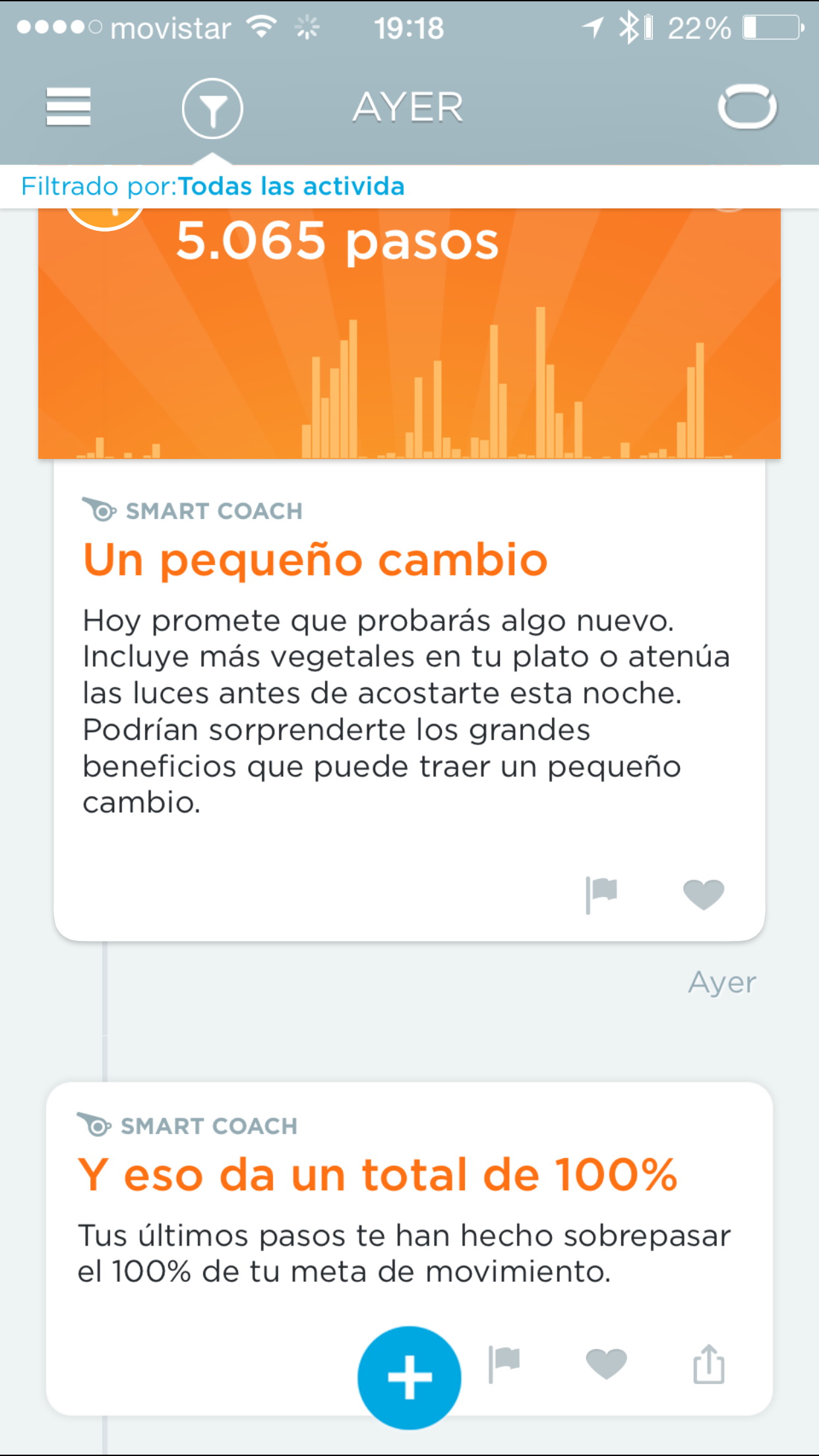Like the 'Un pequeño cambio' tip
Image resolution: width=819 pixels, height=1456 pixels.
(704, 894)
